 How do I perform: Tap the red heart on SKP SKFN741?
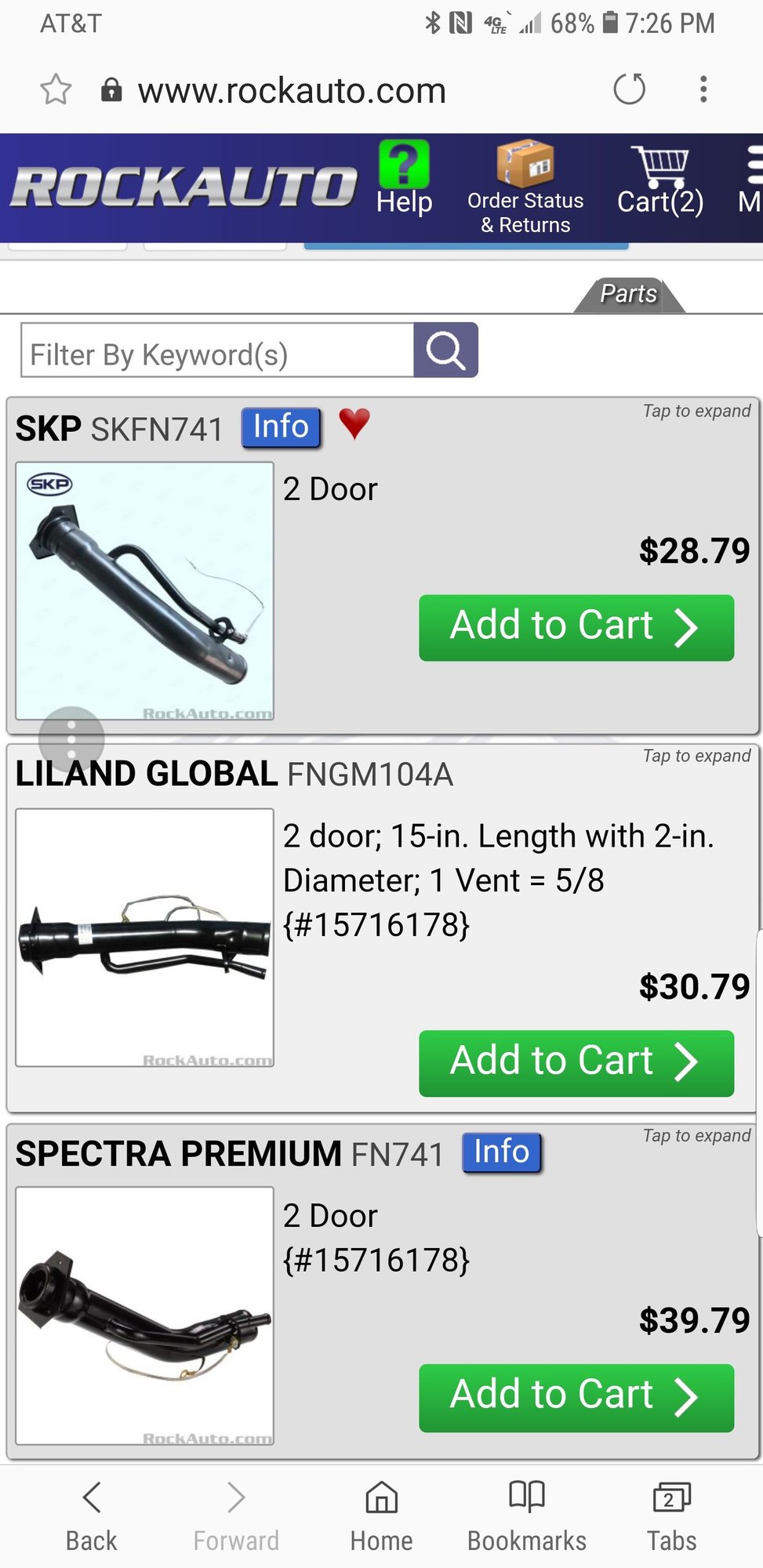pos(354,424)
